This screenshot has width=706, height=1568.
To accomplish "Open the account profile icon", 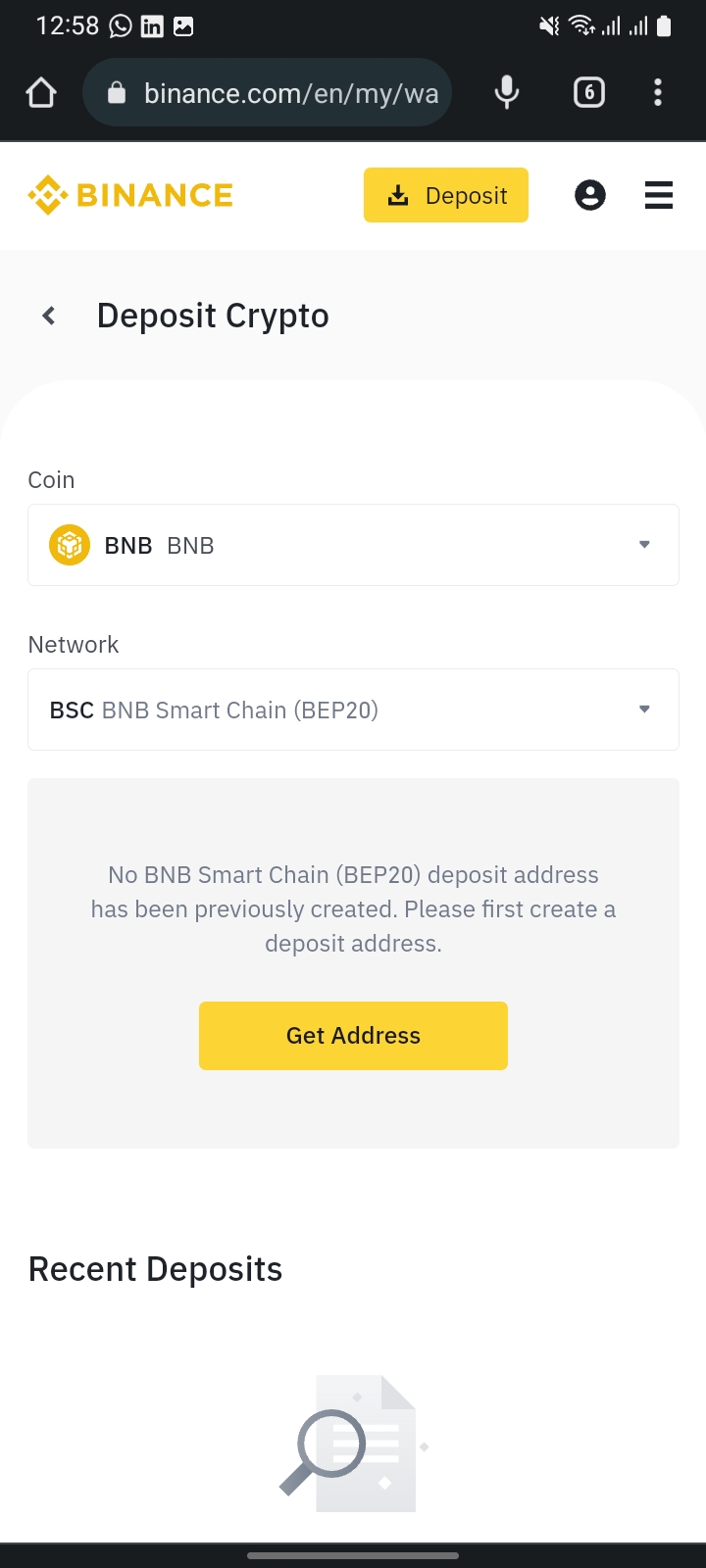I will (589, 195).
